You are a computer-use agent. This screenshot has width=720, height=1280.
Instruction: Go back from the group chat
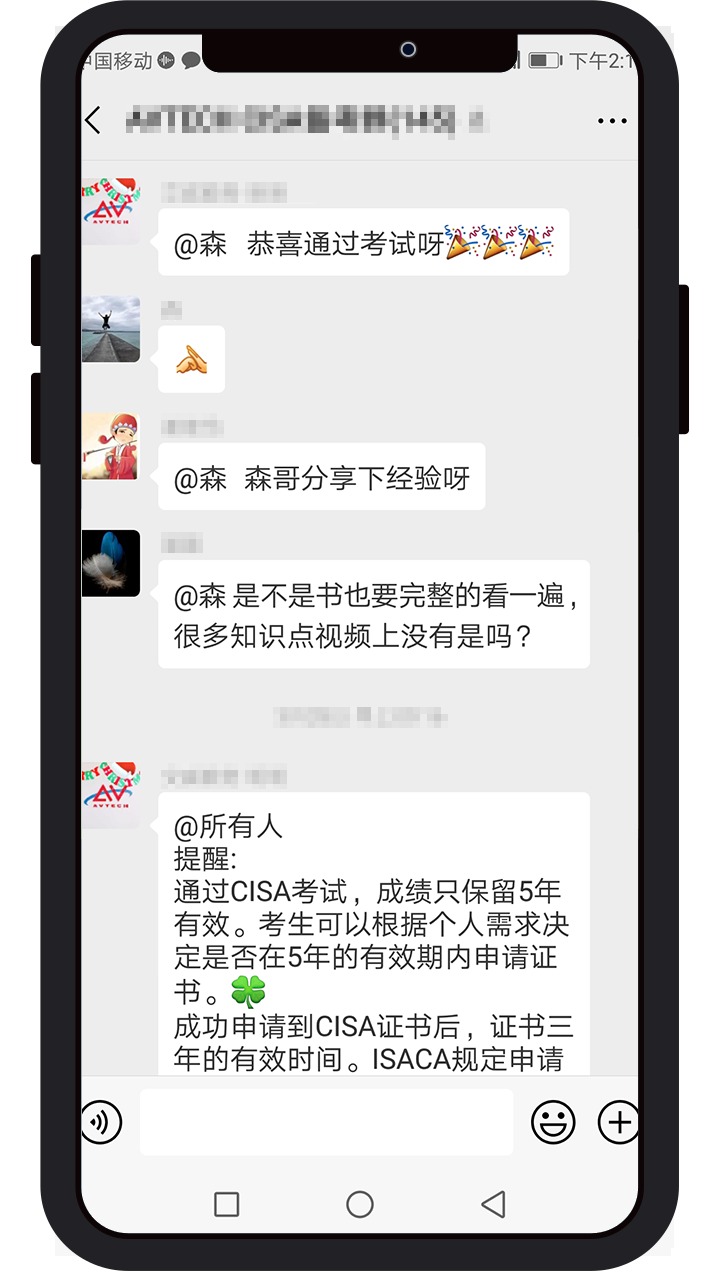(94, 121)
